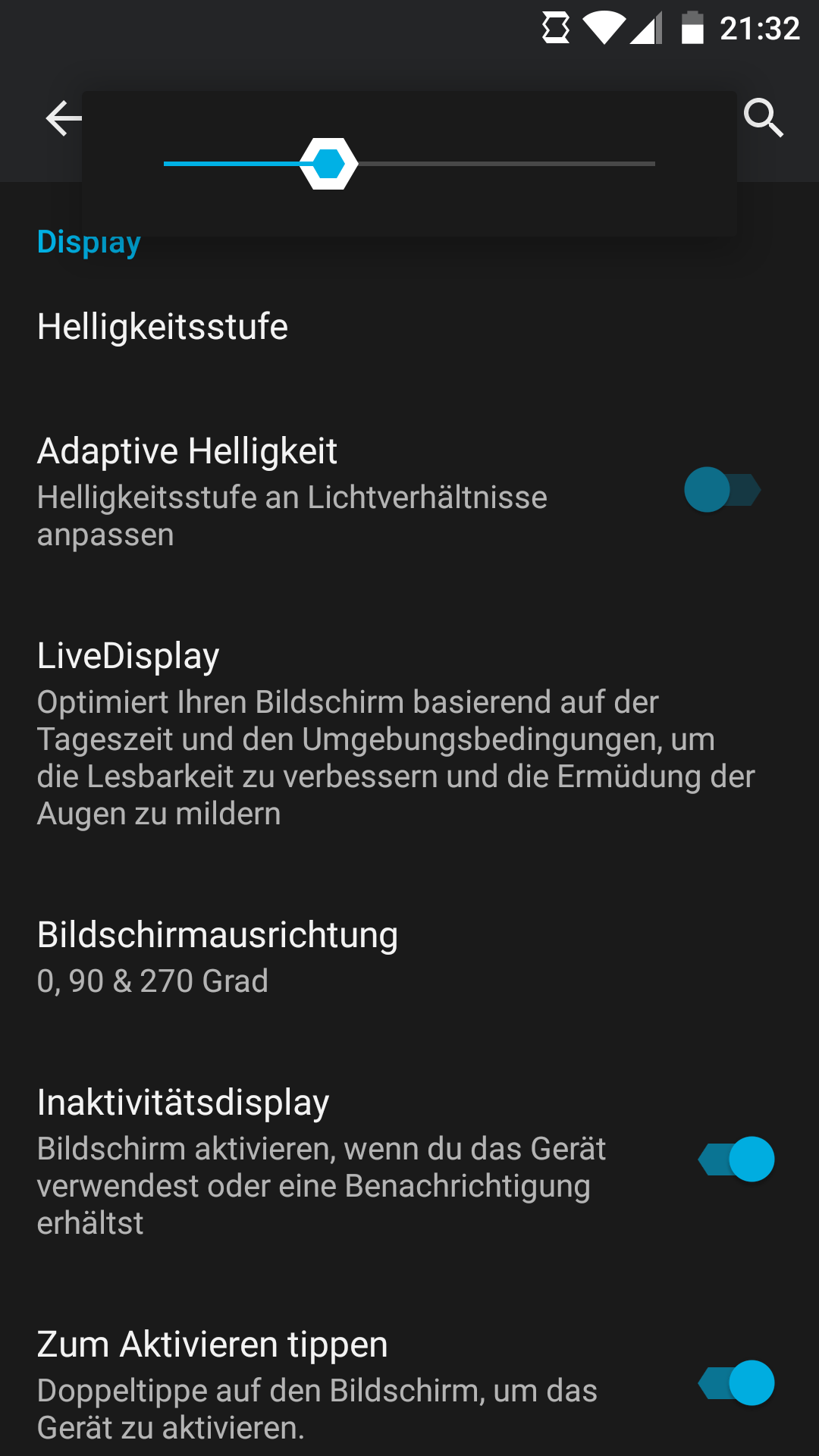The image size is (819, 1456).
Task: Tap the hourglass icon in the status bar
Action: click(555, 27)
